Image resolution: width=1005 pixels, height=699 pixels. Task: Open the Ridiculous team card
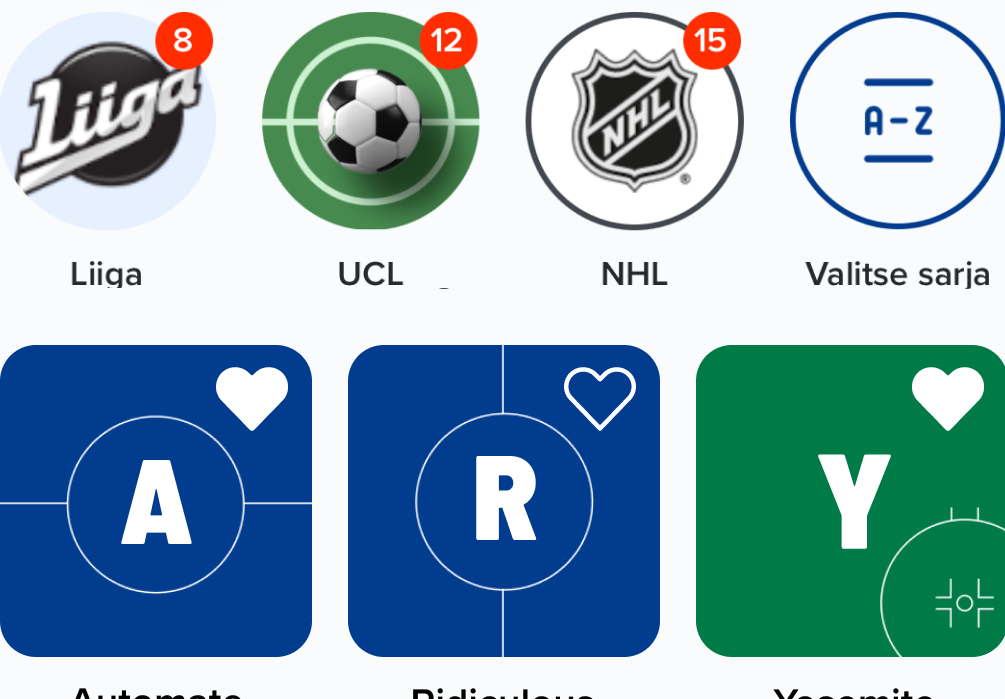(503, 520)
